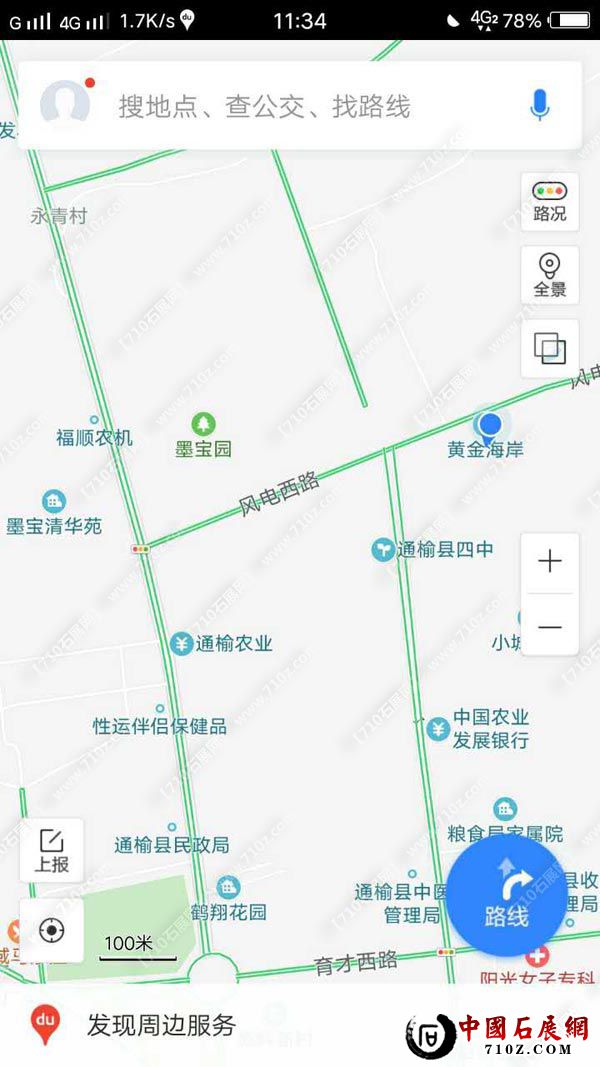Image resolution: width=600 pixels, height=1067 pixels.
Task: Select the 通榆县四中 school marker
Action: (384, 549)
